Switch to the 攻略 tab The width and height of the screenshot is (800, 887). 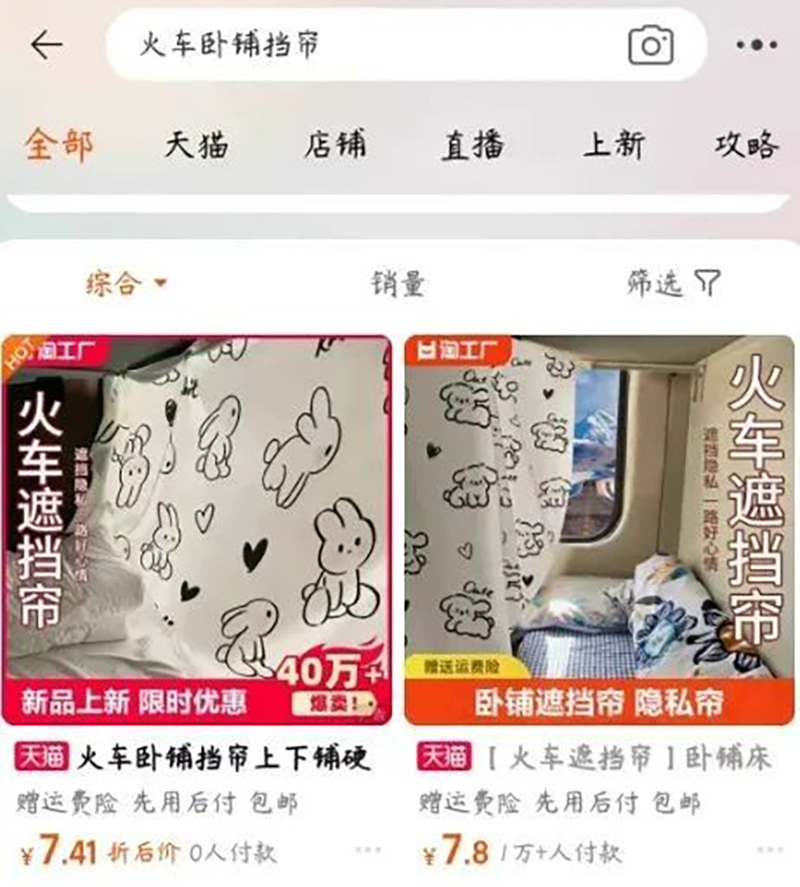click(746, 145)
